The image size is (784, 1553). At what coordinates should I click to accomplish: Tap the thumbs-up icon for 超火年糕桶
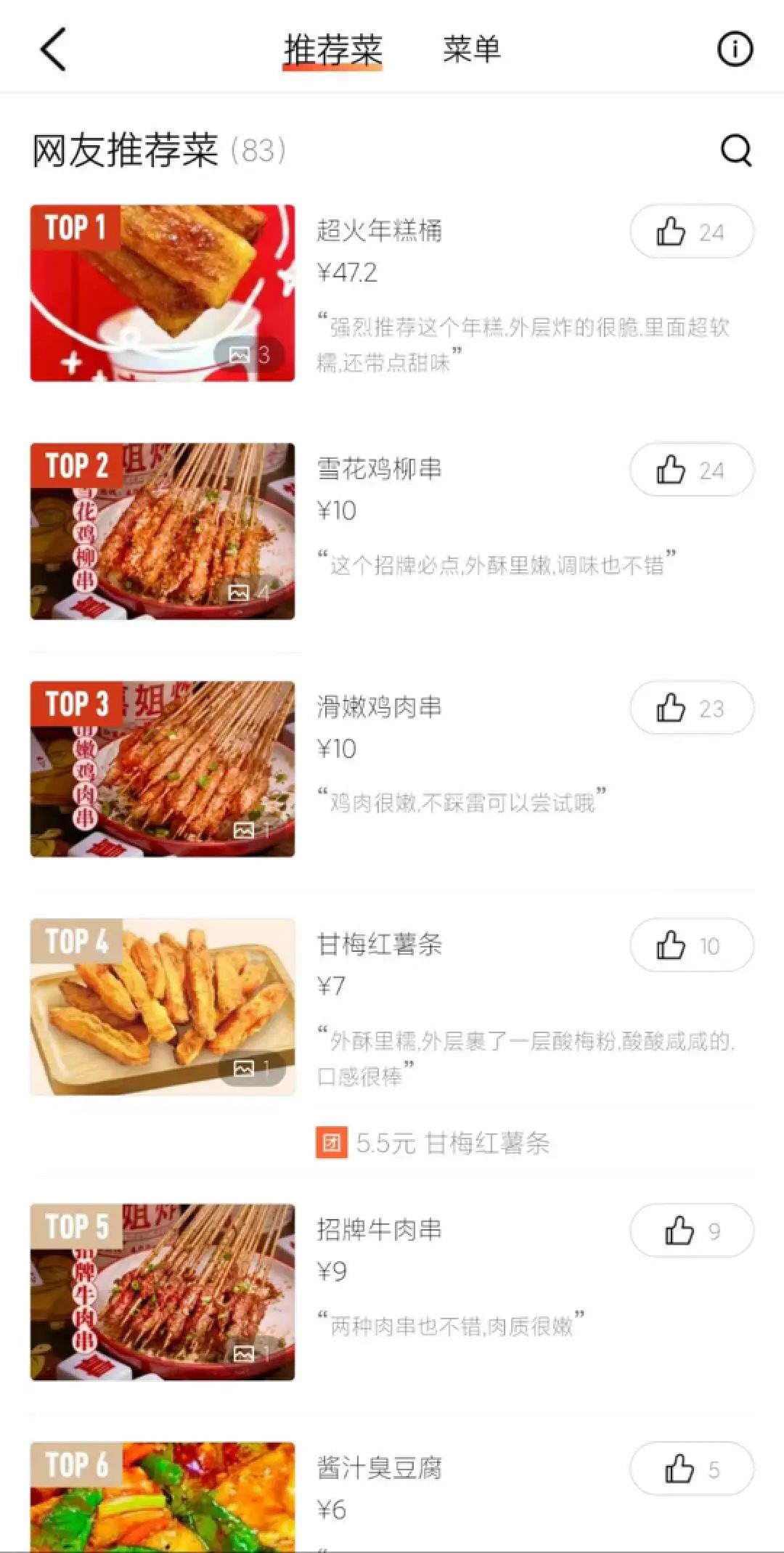690,231
